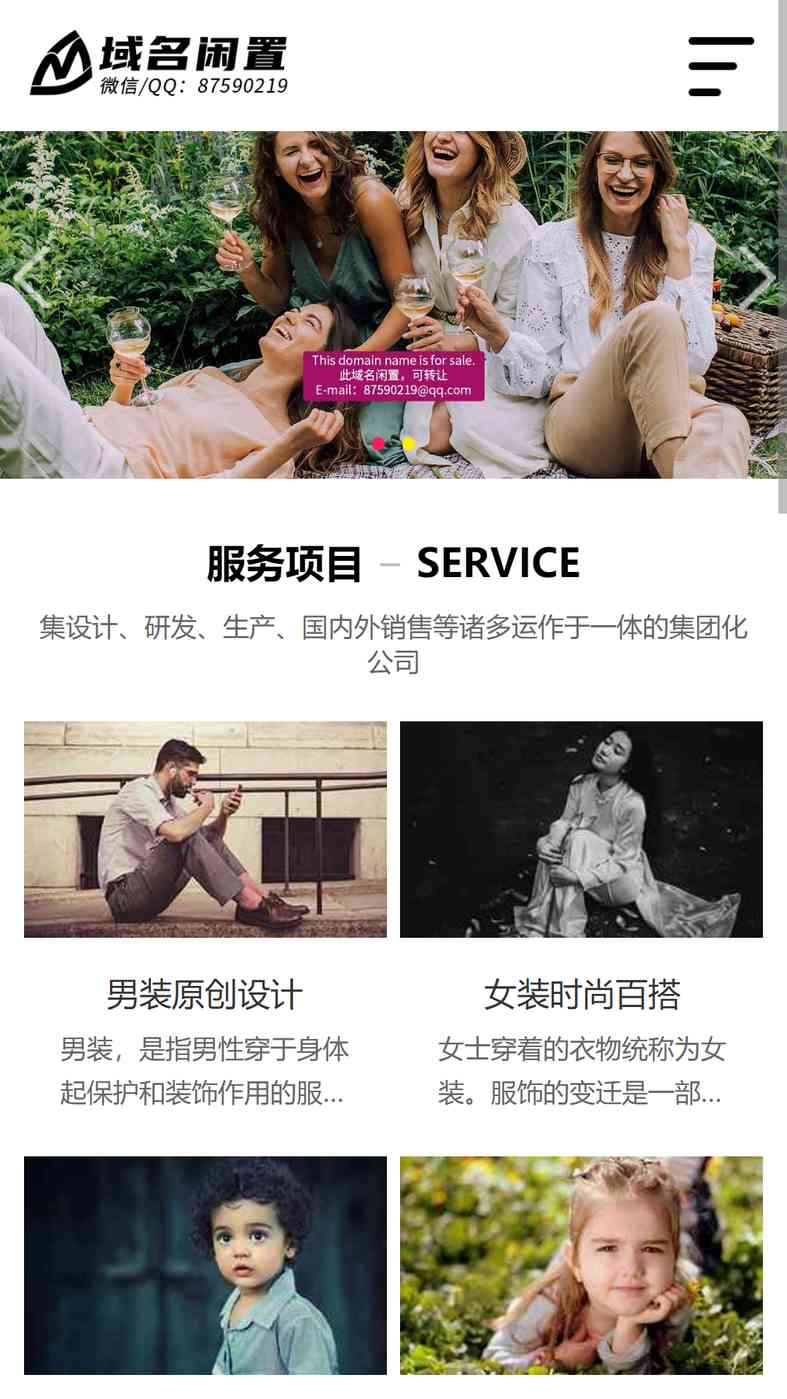Open the hamburger navigation menu

coord(720,66)
